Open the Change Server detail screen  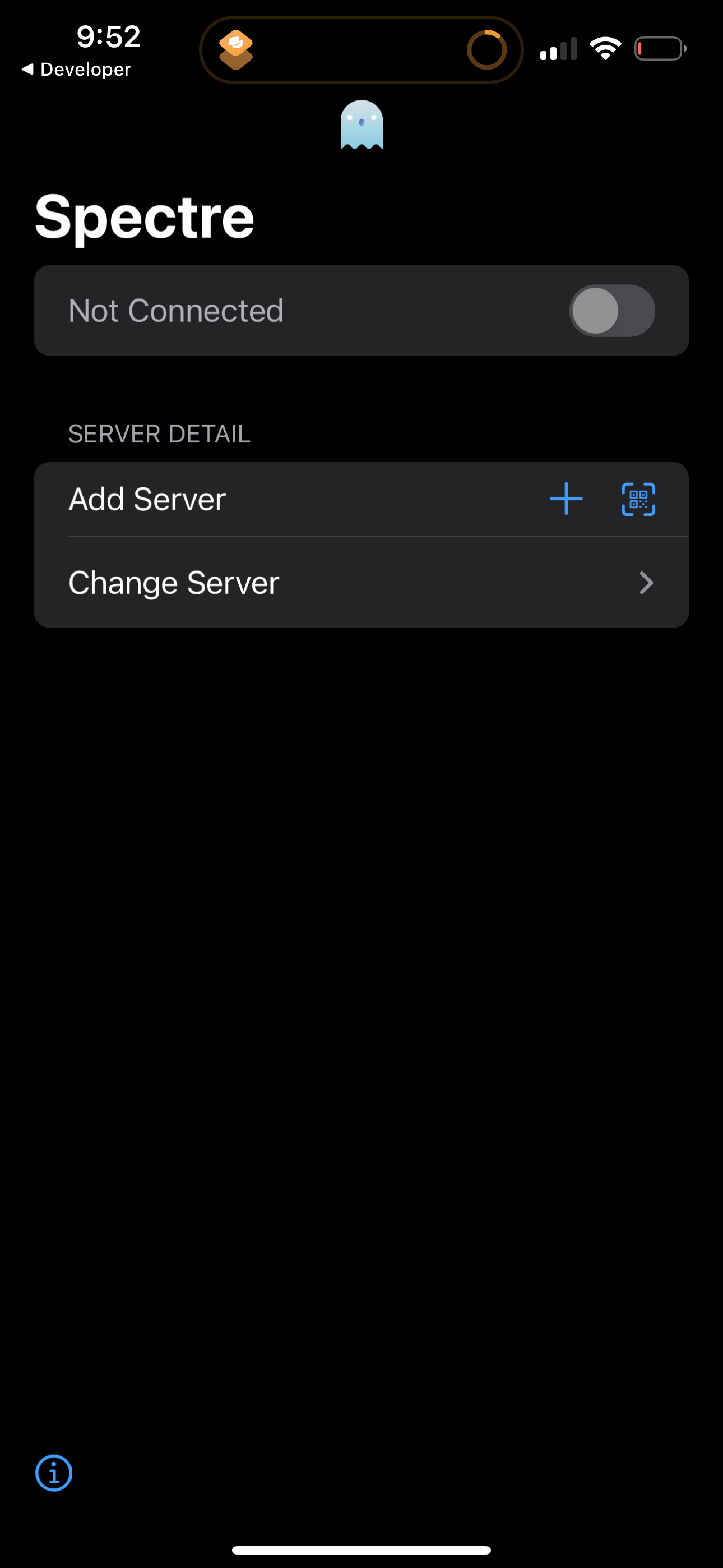click(x=361, y=583)
